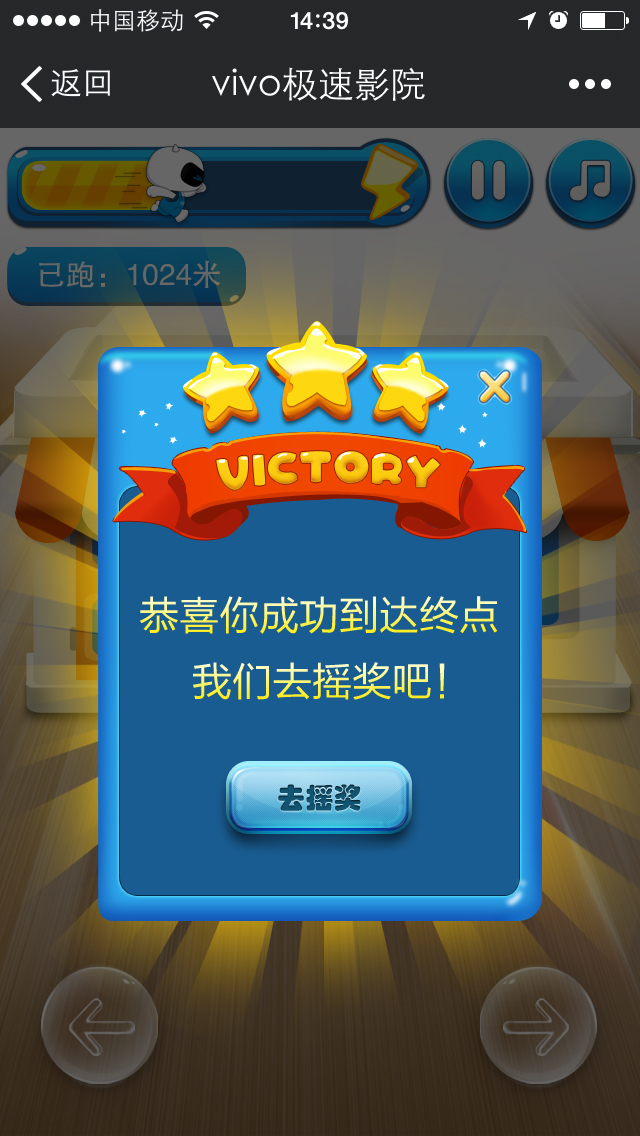Close the Victory dialog
Image resolution: width=640 pixels, height=1136 pixels.
494,387
